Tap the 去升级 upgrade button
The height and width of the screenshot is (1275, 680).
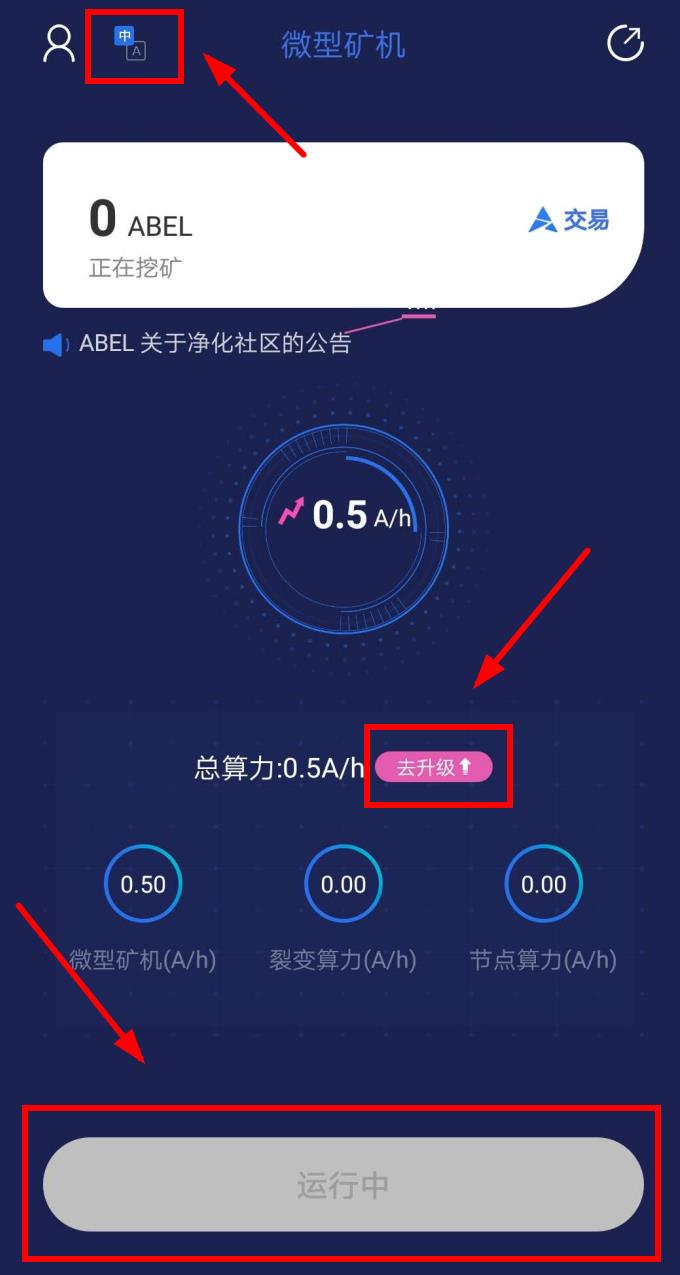[433, 767]
